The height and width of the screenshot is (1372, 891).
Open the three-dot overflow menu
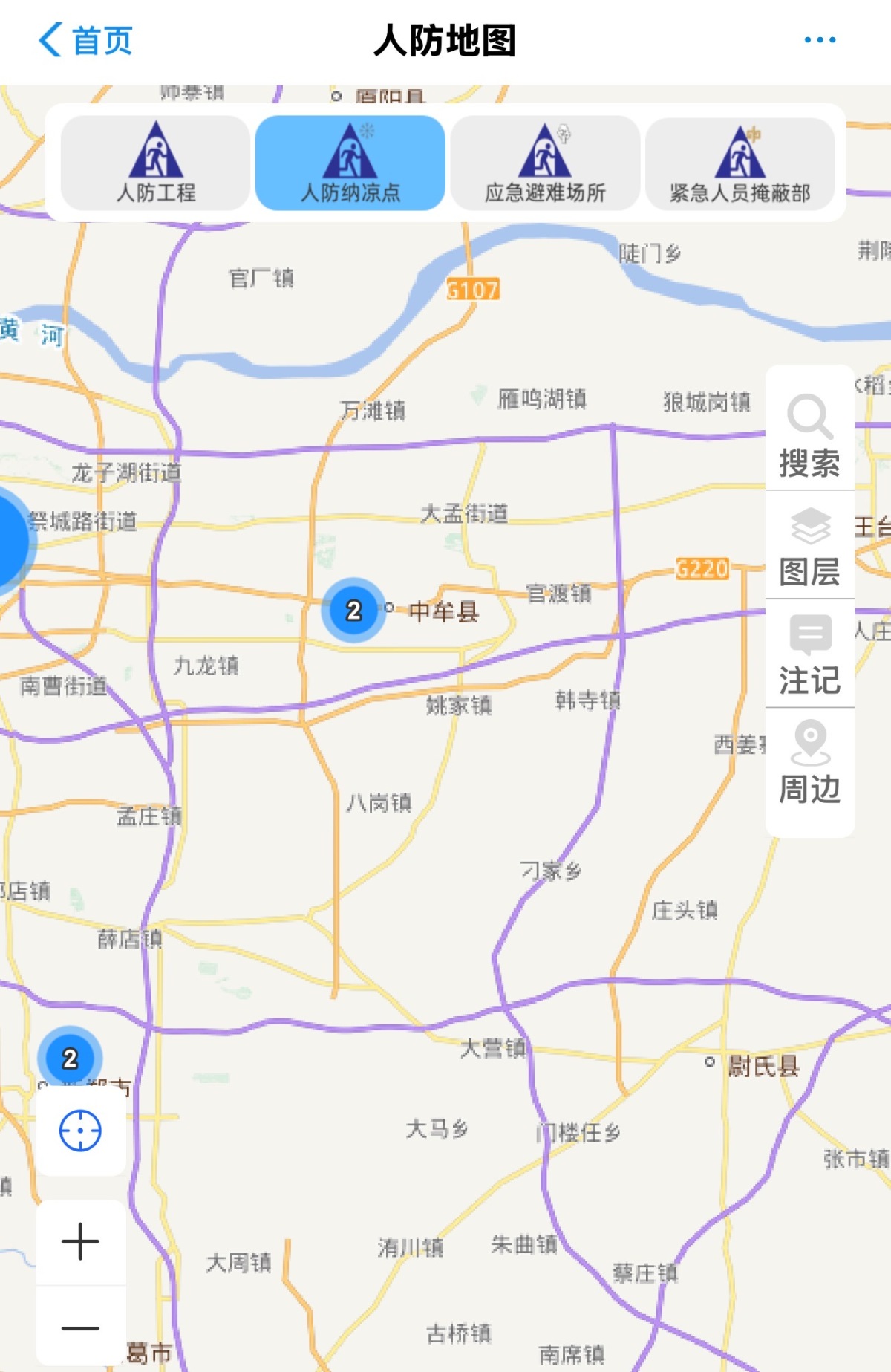[x=820, y=40]
